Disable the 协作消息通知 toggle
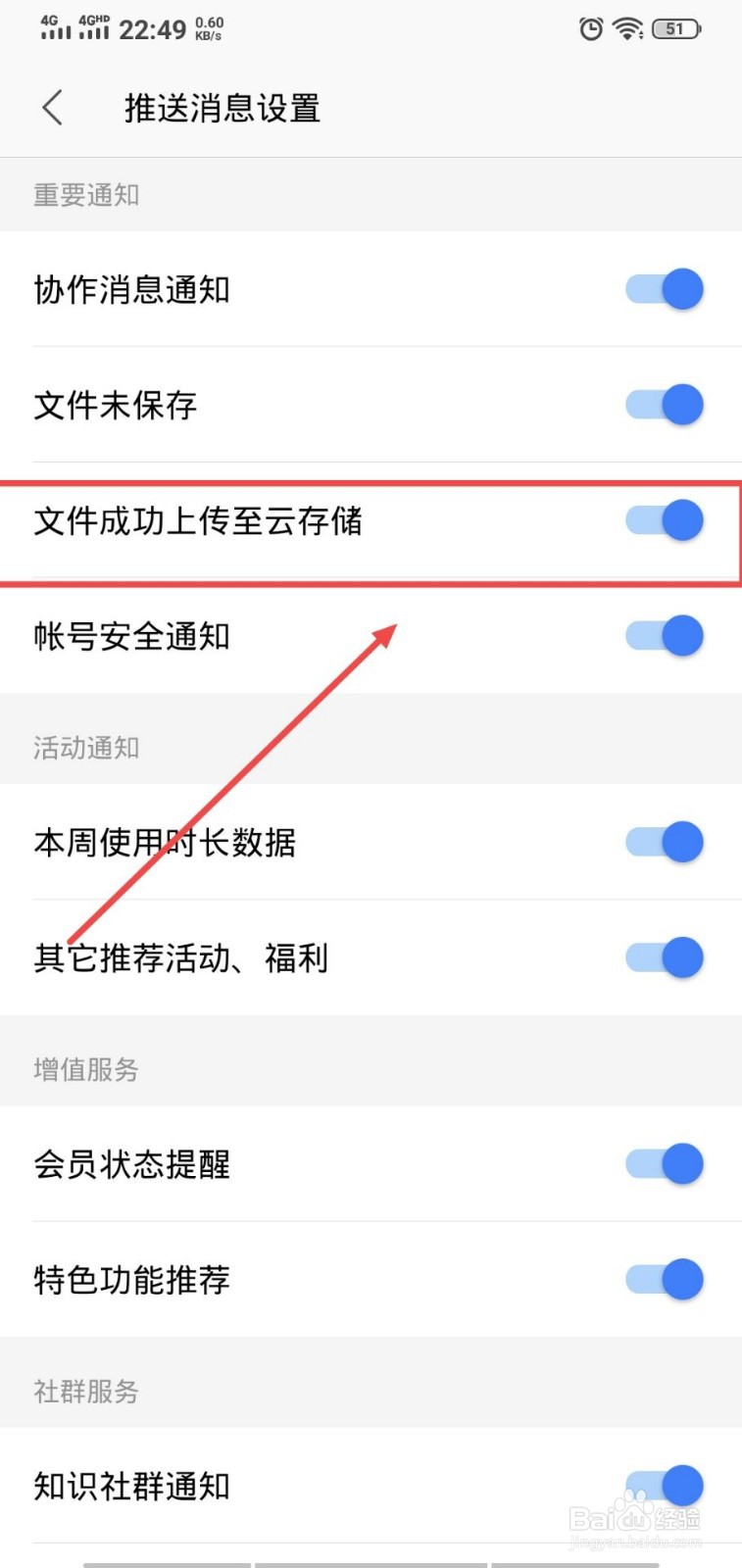742x1568 pixels. (x=665, y=289)
